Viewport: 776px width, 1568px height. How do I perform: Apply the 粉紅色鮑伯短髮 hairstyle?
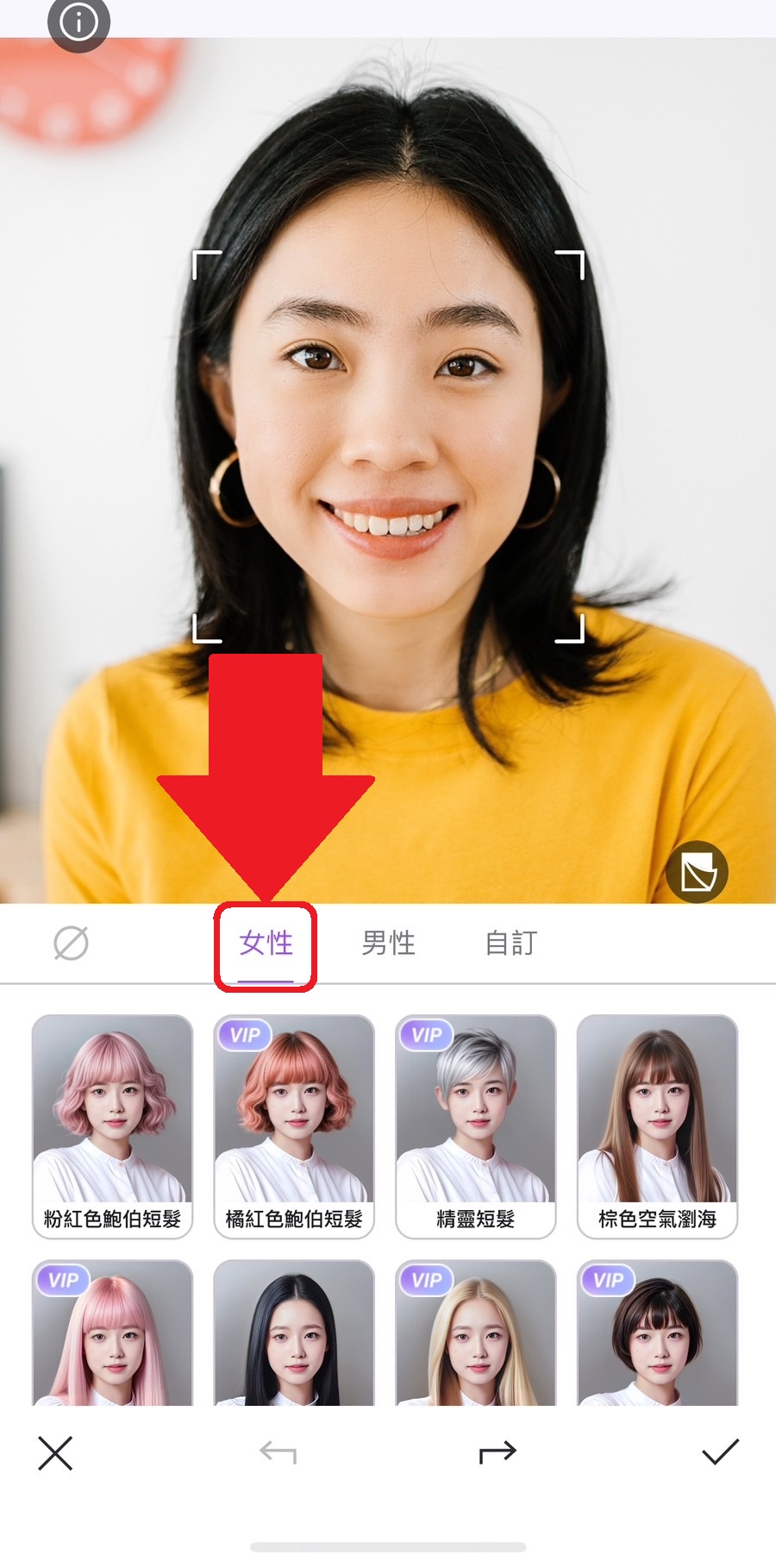point(112,1126)
